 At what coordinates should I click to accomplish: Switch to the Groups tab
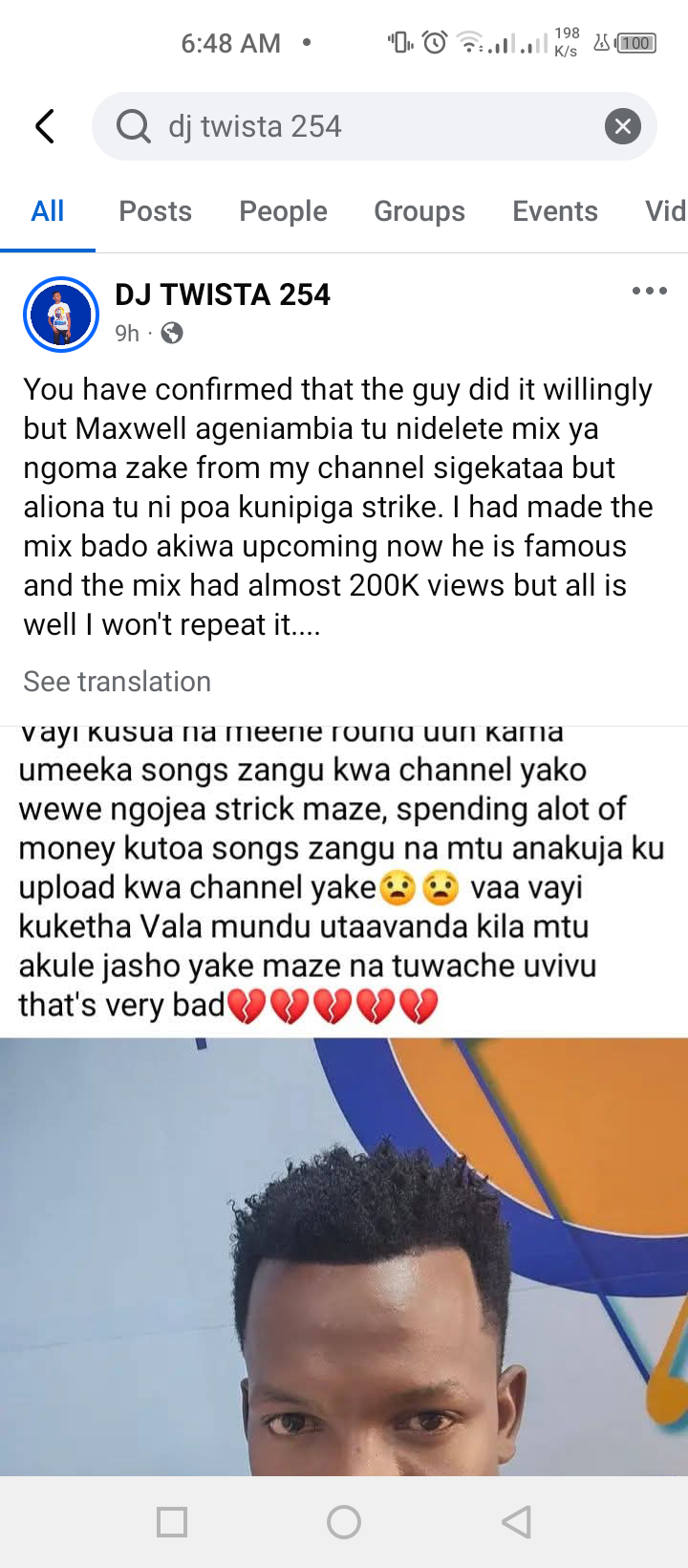coord(419,211)
